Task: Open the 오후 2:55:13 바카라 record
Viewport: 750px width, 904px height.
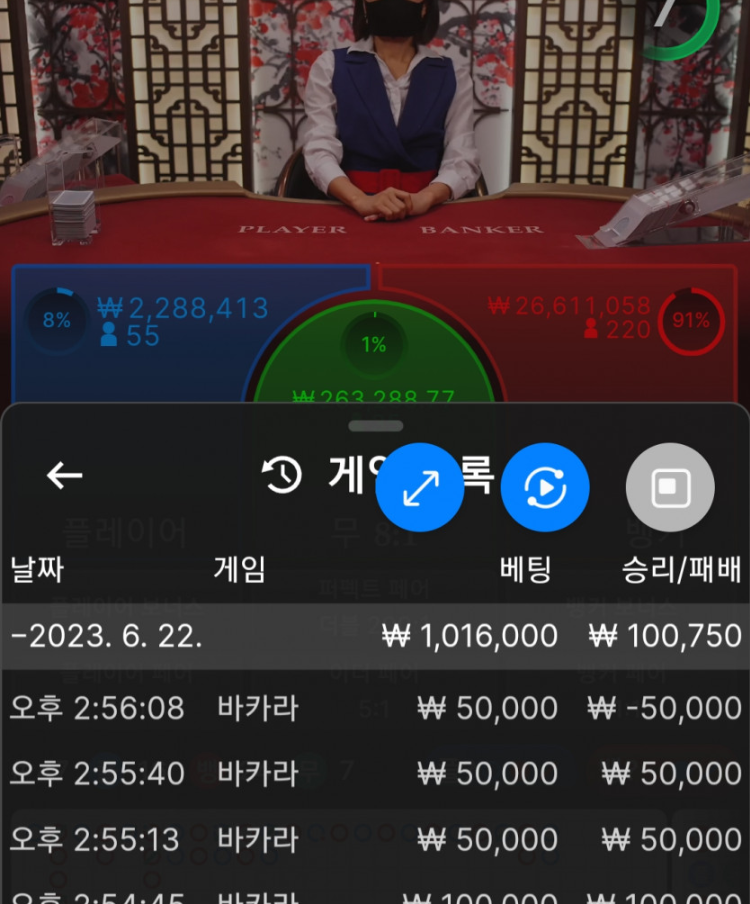Action: coord(374,839)
